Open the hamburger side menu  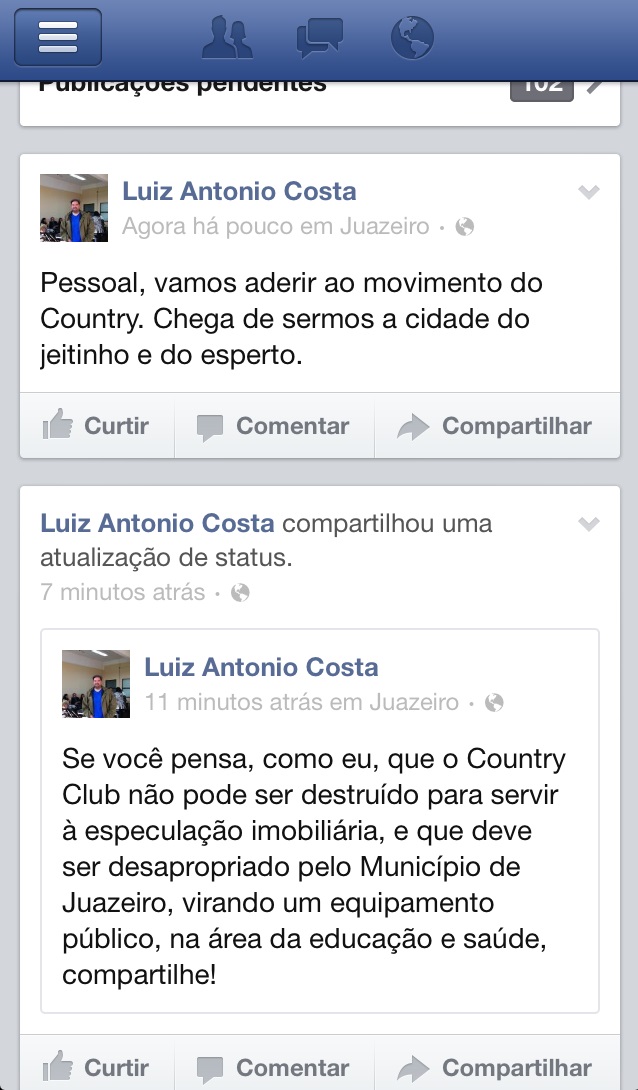58,37
